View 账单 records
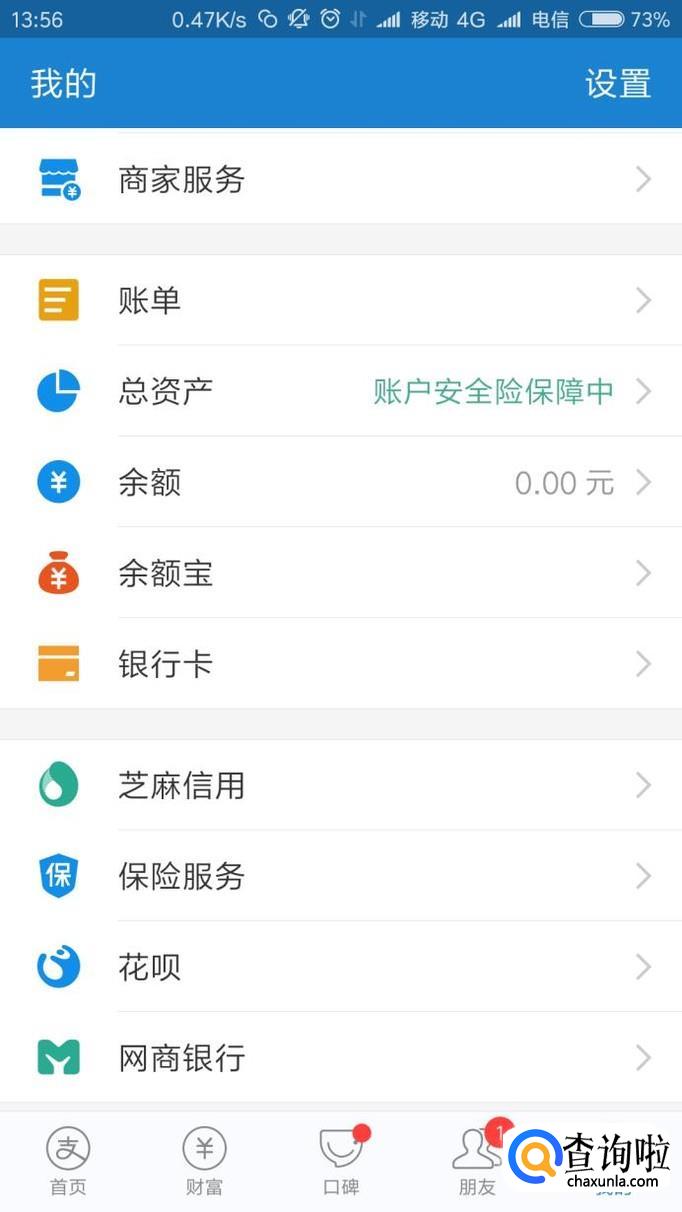Image resolution: width=682 pixels, height=1212 pixels. [340, 300]
